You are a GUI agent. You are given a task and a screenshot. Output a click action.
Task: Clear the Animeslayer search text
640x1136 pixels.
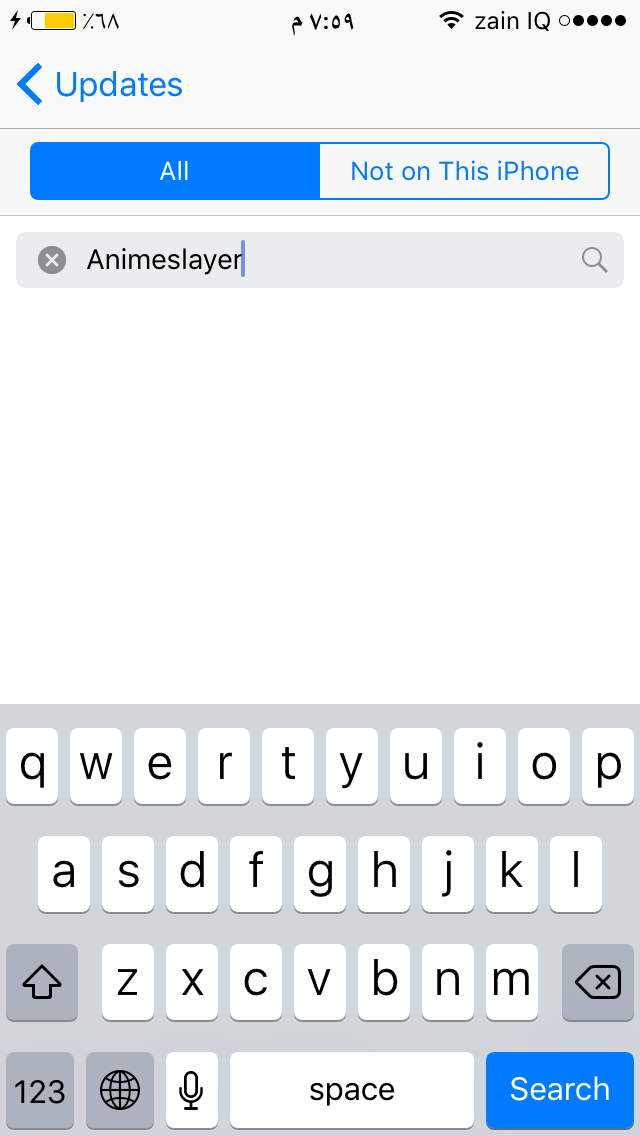pos(52,260)
